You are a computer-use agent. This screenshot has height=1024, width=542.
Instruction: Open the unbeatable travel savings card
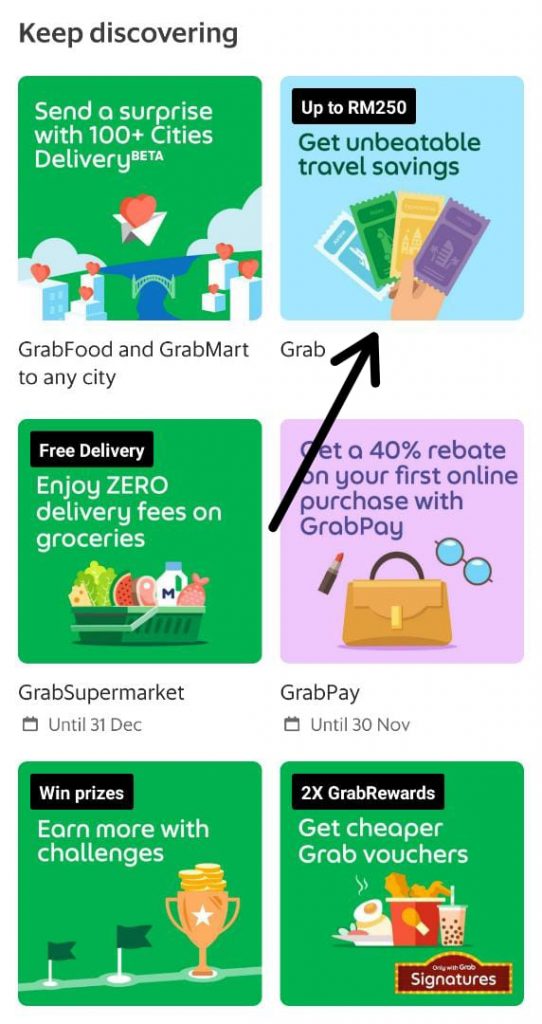[402, 198]
